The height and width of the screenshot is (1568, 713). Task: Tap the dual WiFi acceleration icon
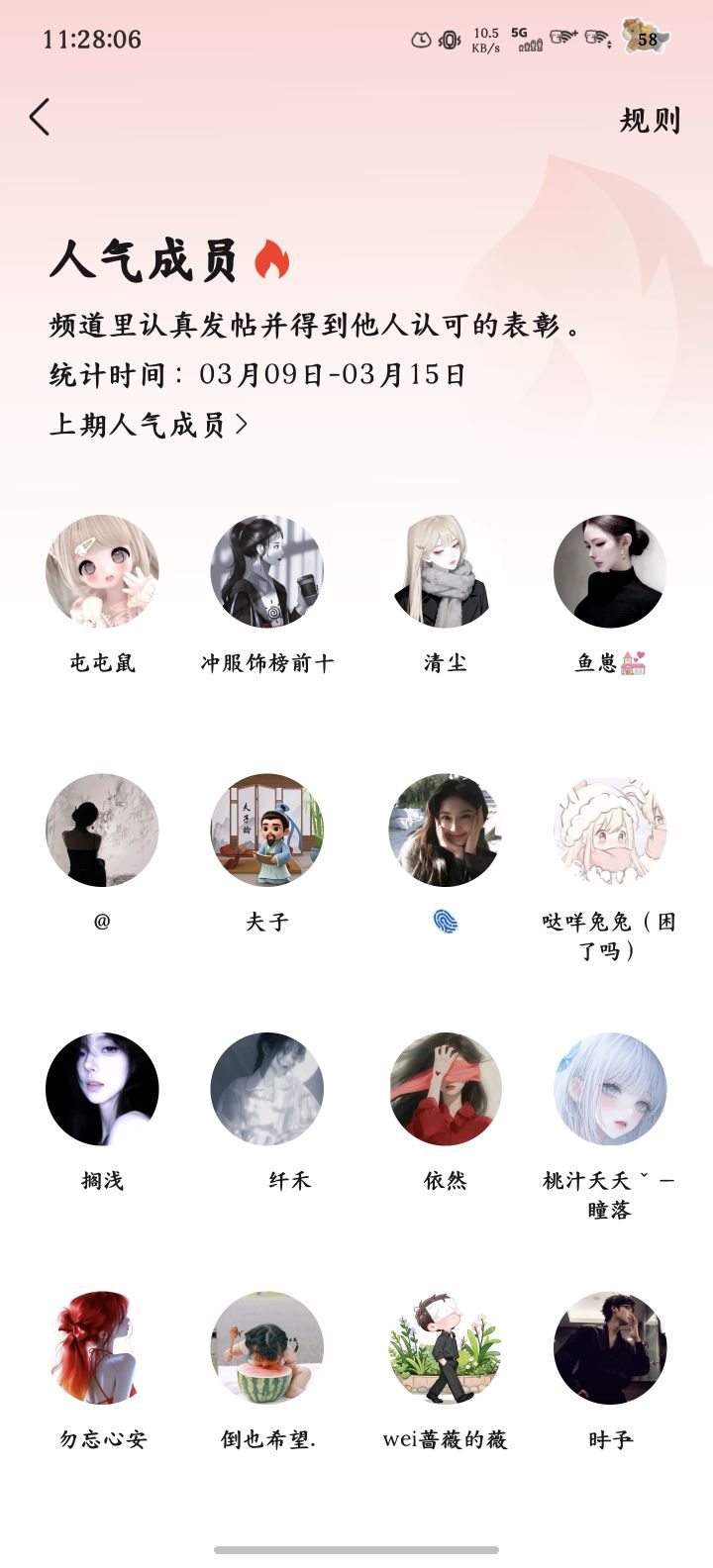[564, 37]
